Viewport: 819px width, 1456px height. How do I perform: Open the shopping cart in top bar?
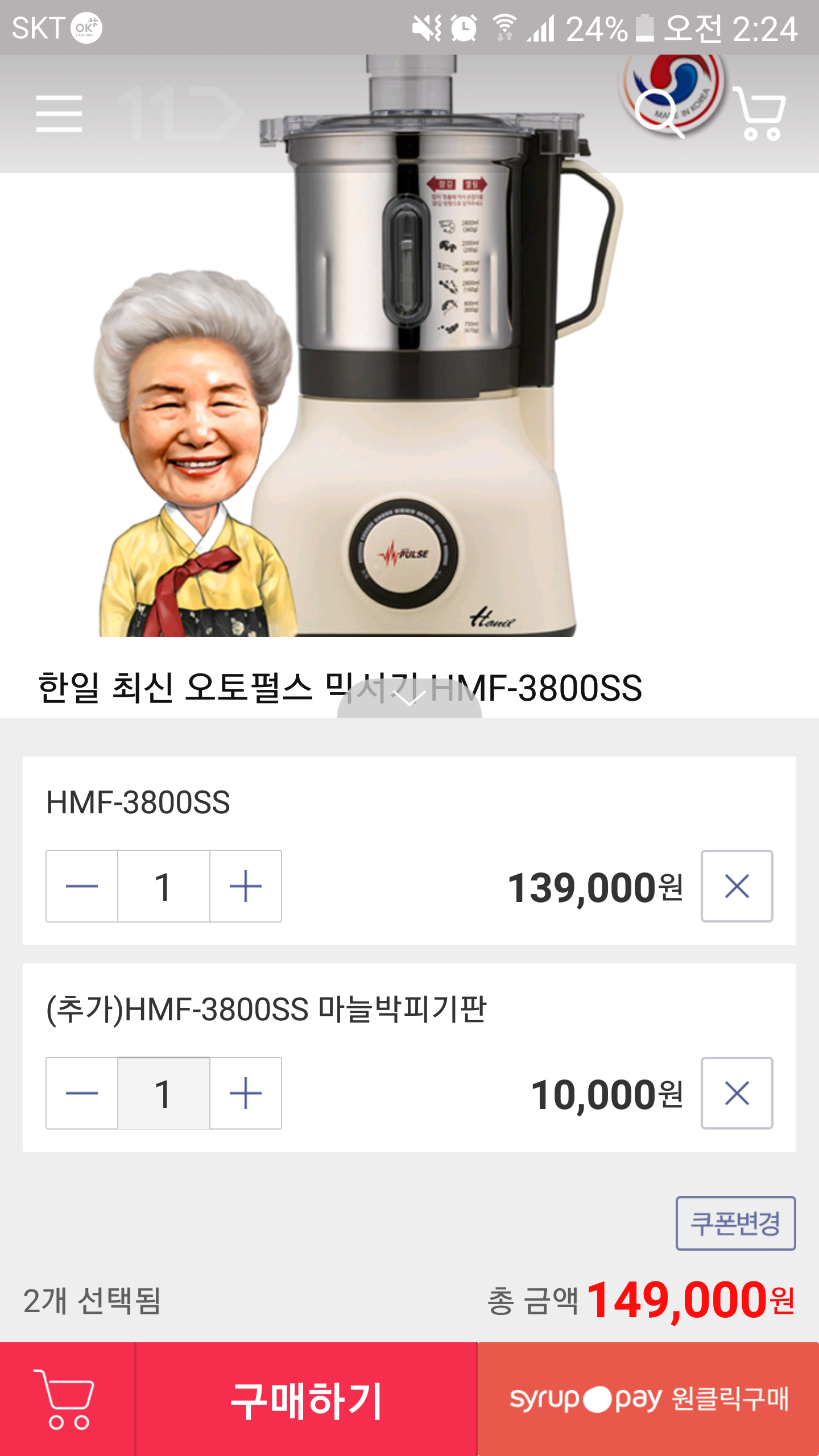[x=760, y=114]
